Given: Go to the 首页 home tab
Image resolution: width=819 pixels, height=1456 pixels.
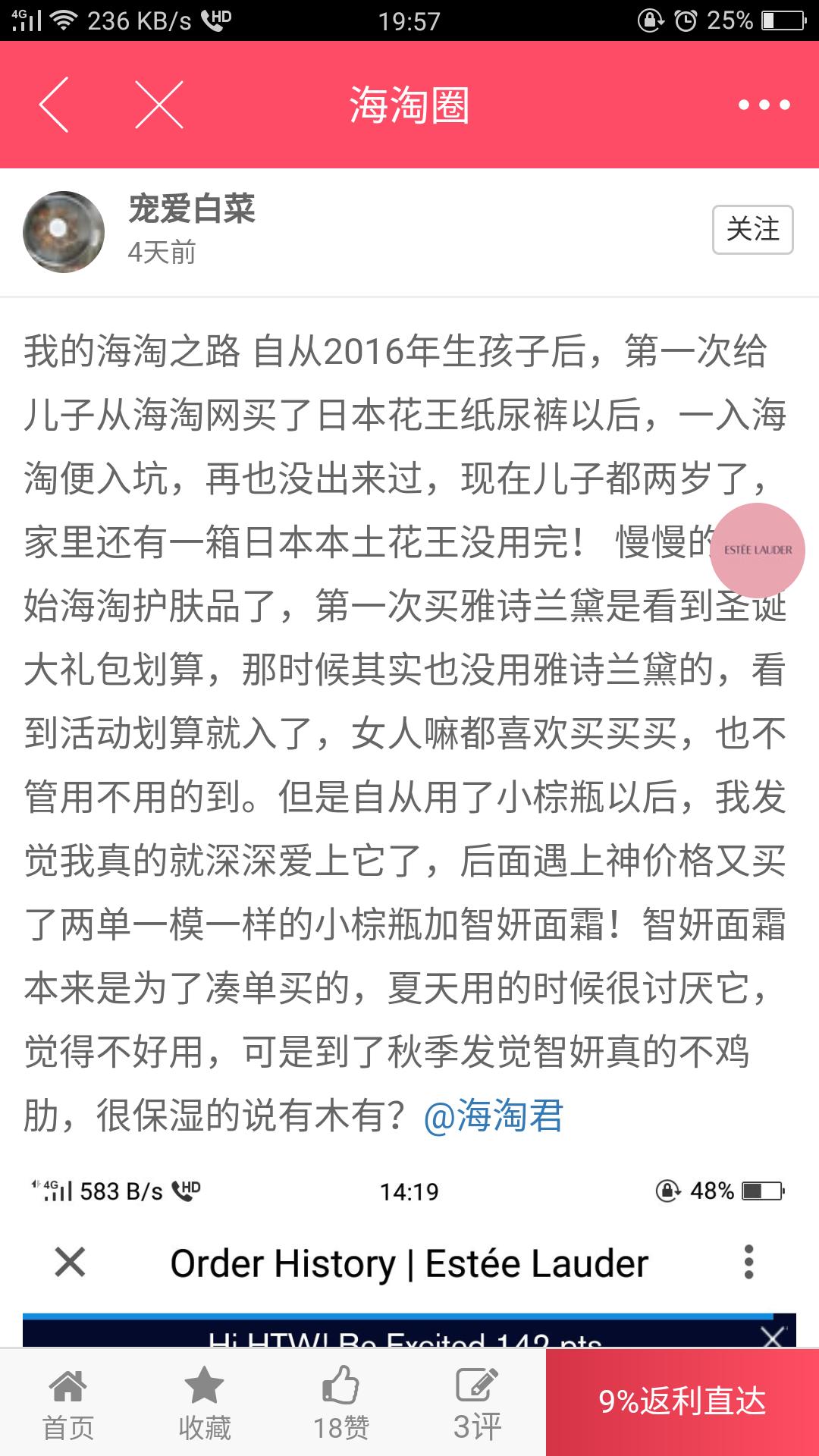Looking at the screenshot, I should point(68,1403).
